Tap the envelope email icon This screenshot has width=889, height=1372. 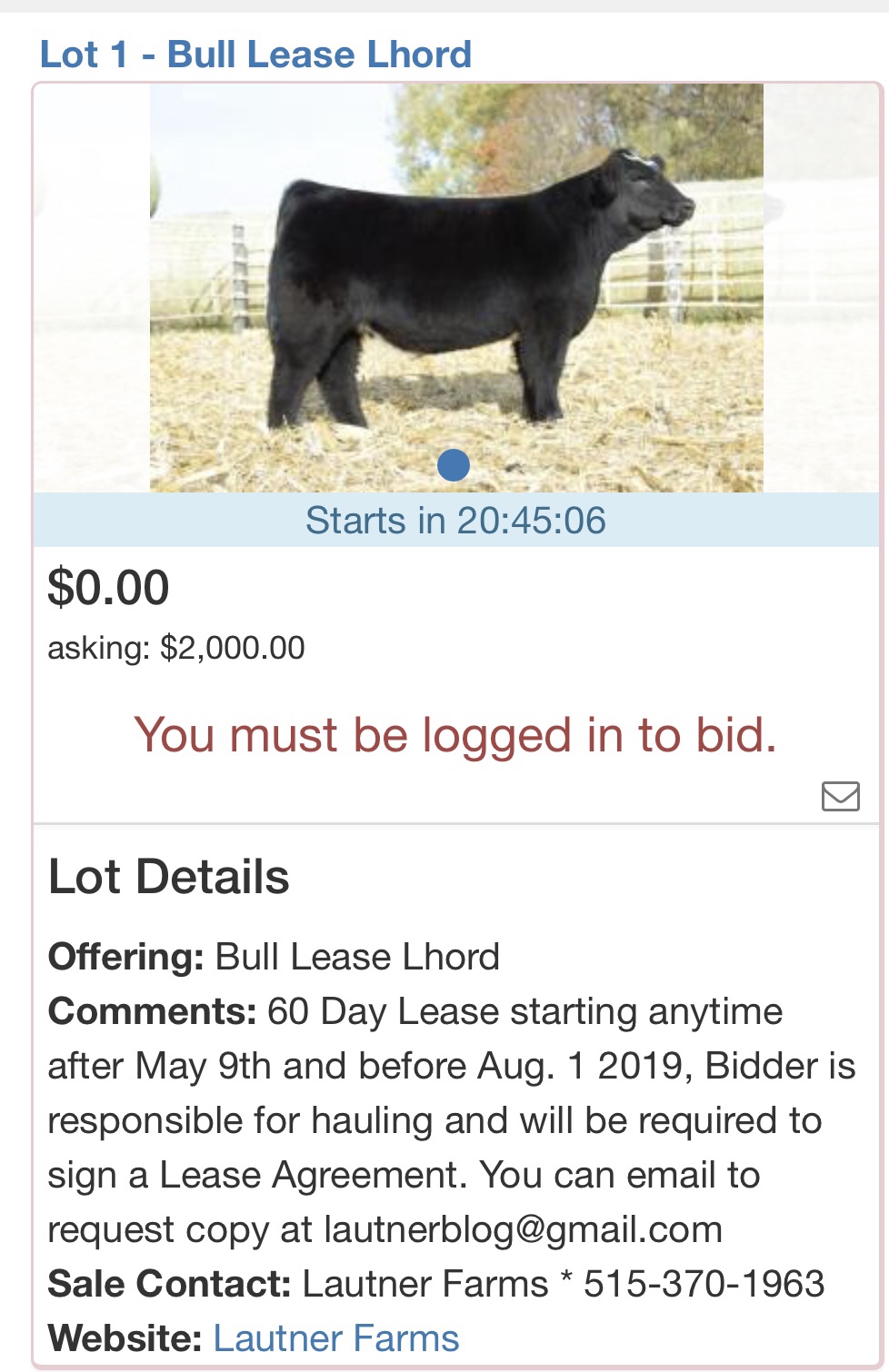[x=840, y=796]
